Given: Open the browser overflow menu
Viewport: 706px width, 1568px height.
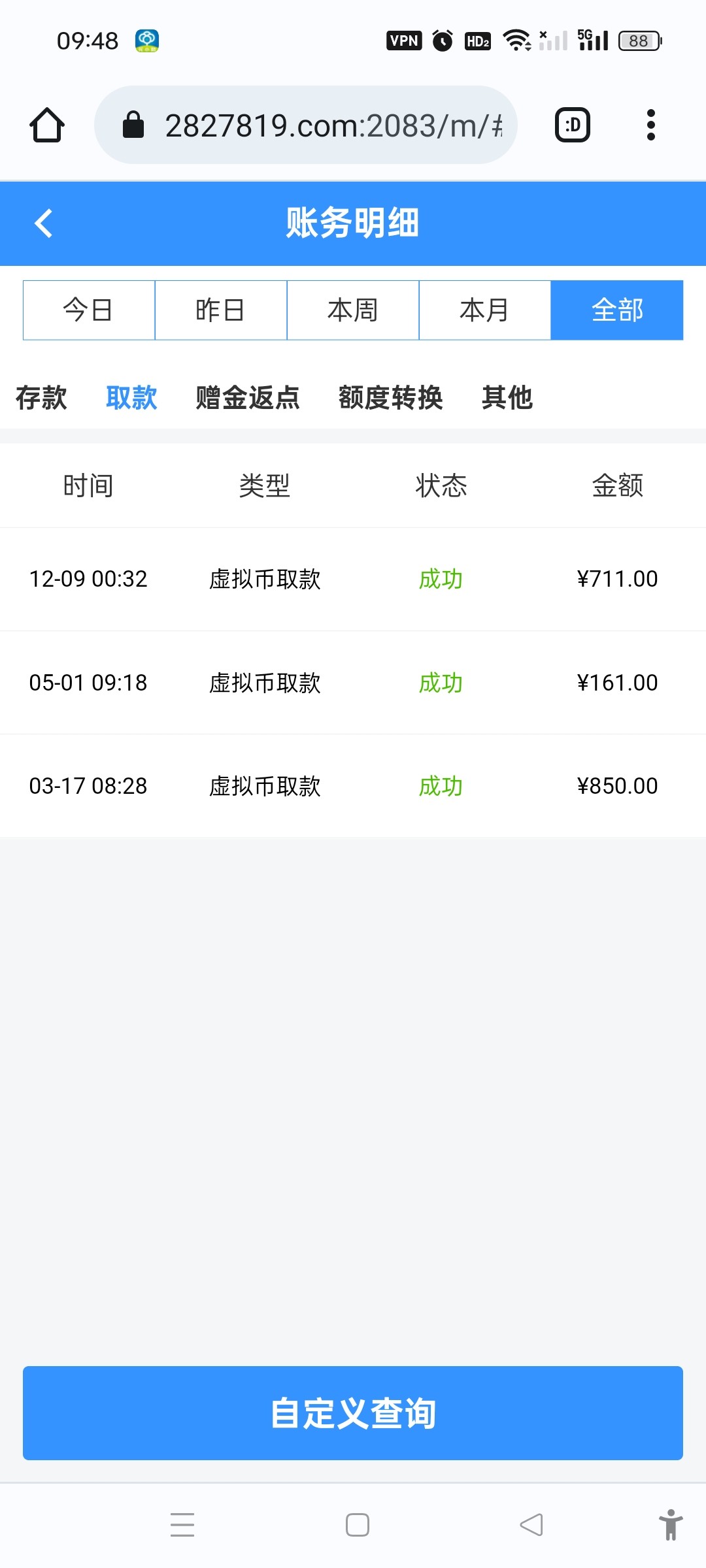Looking at the screenshot, I should pyautogui.click(x=650, y=125).
